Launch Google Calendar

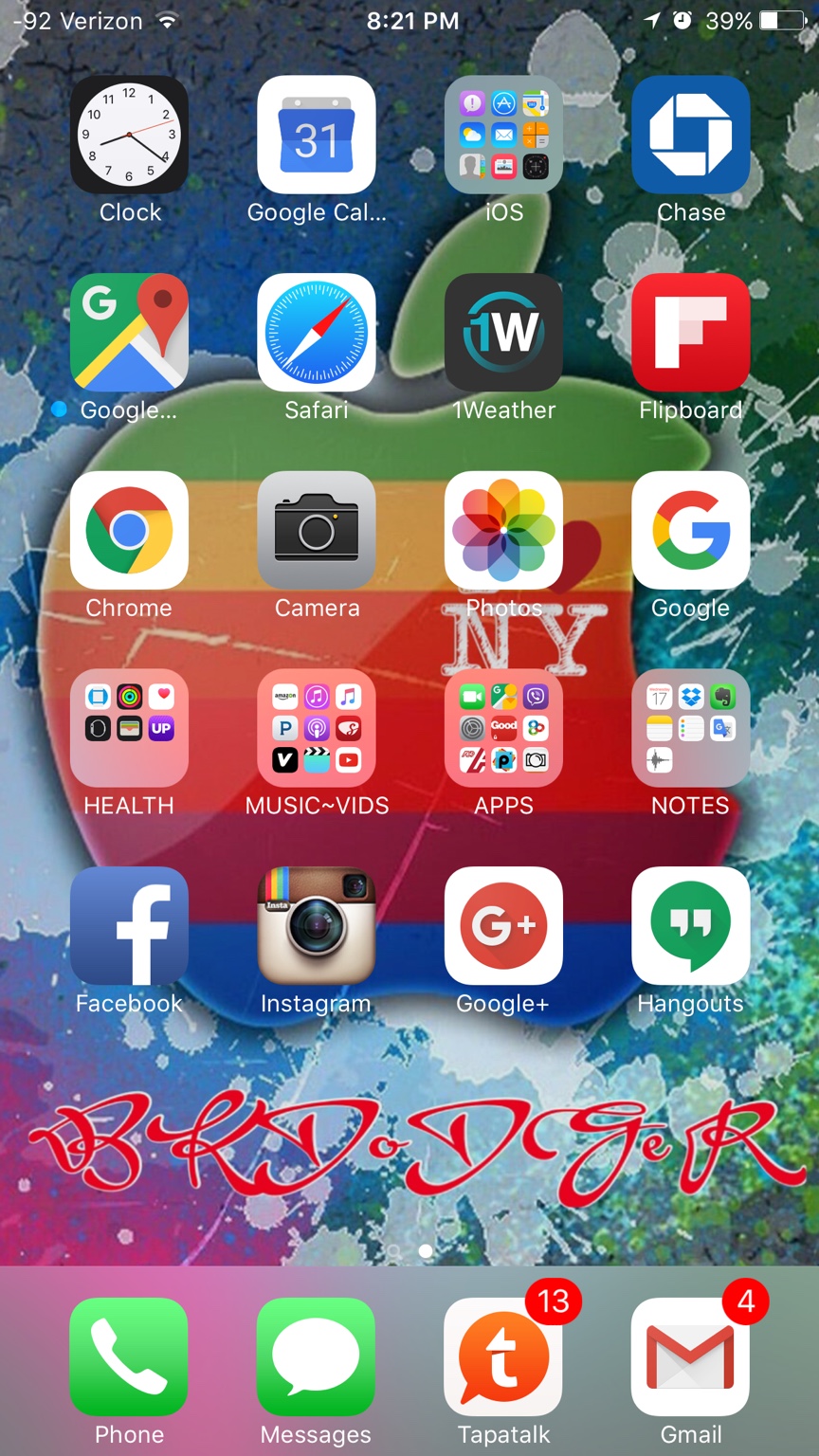(x=317, y=135)
